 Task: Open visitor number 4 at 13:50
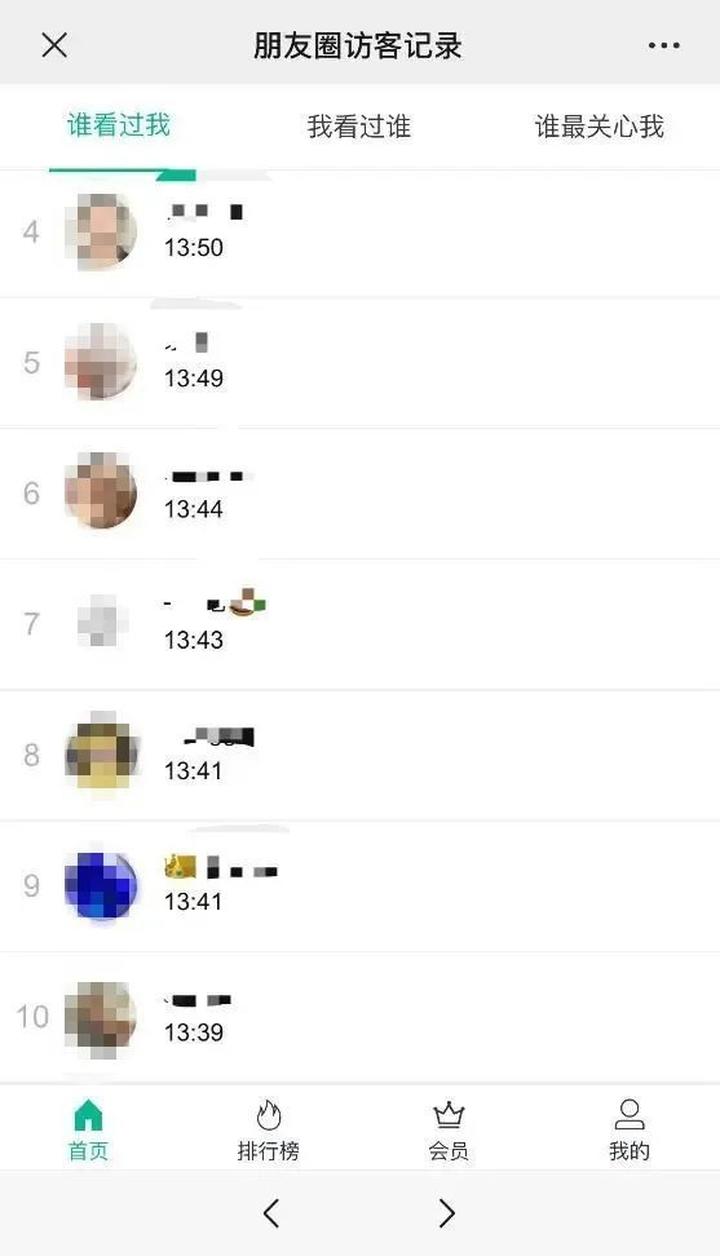click(x=360, y=232)
